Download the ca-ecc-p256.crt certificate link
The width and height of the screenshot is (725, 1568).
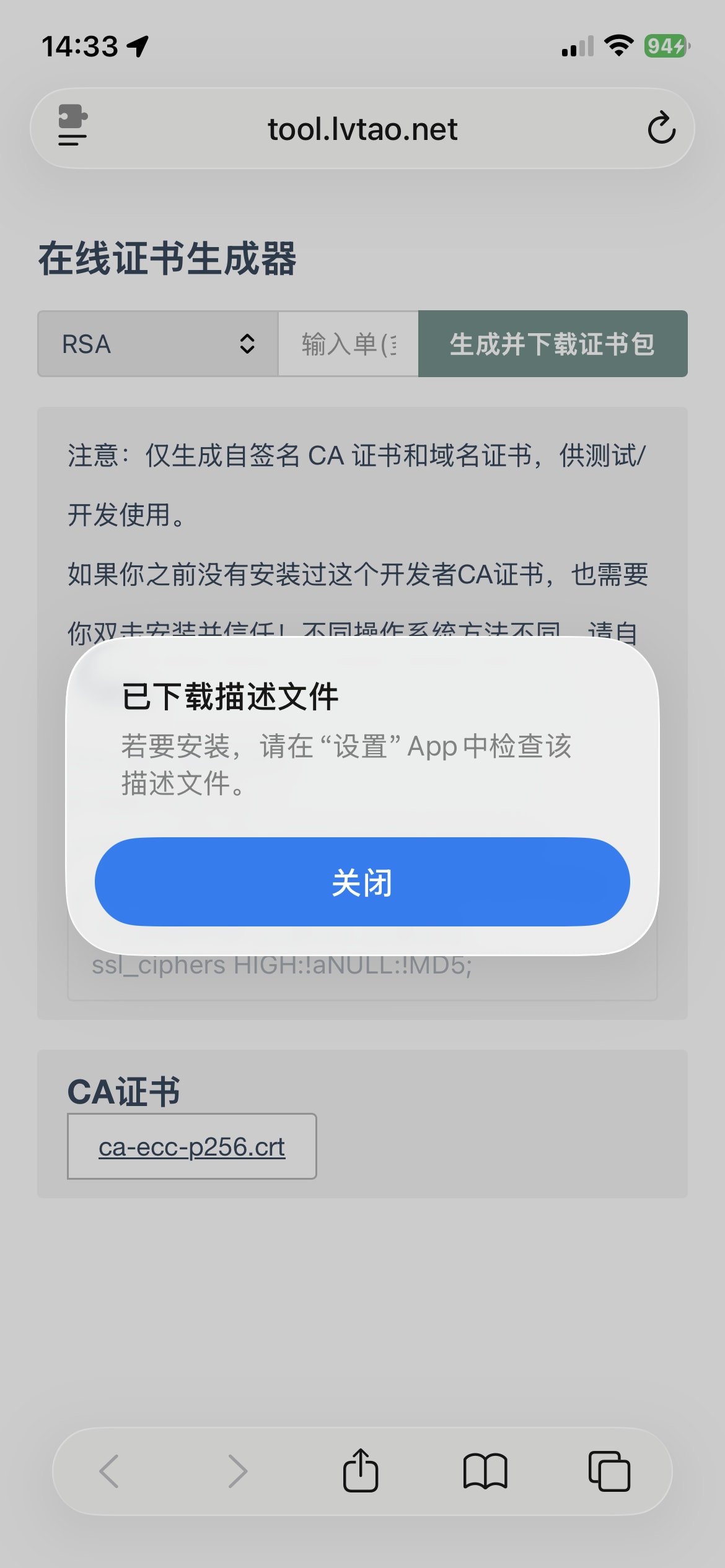click(191, 1146)
